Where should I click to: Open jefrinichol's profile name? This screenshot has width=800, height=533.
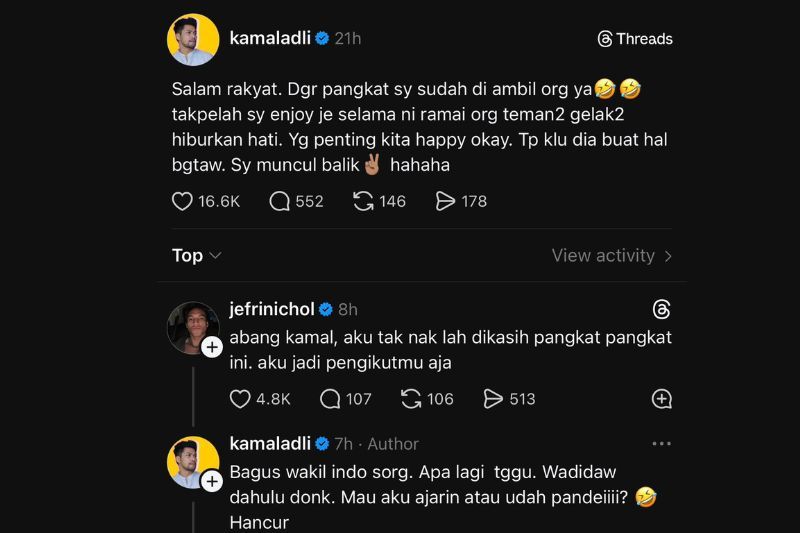click(x=272, y=308)
